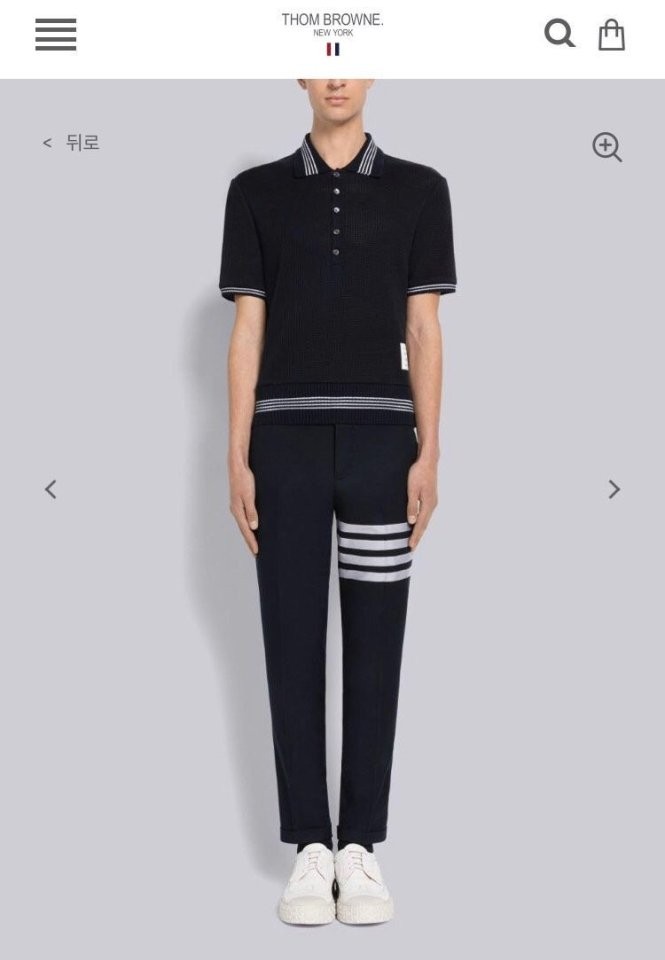Open the shopping bag
665x960 pixels.
611,35
